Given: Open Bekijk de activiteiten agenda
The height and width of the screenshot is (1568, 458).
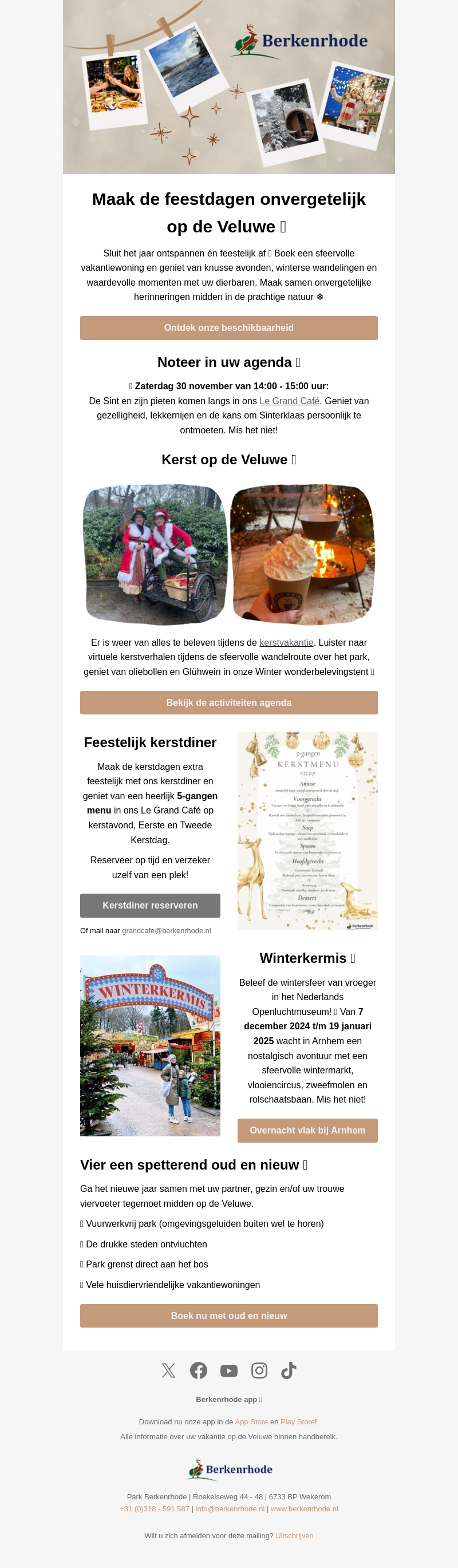Looking at the screenshot, I should coord(228,702).
